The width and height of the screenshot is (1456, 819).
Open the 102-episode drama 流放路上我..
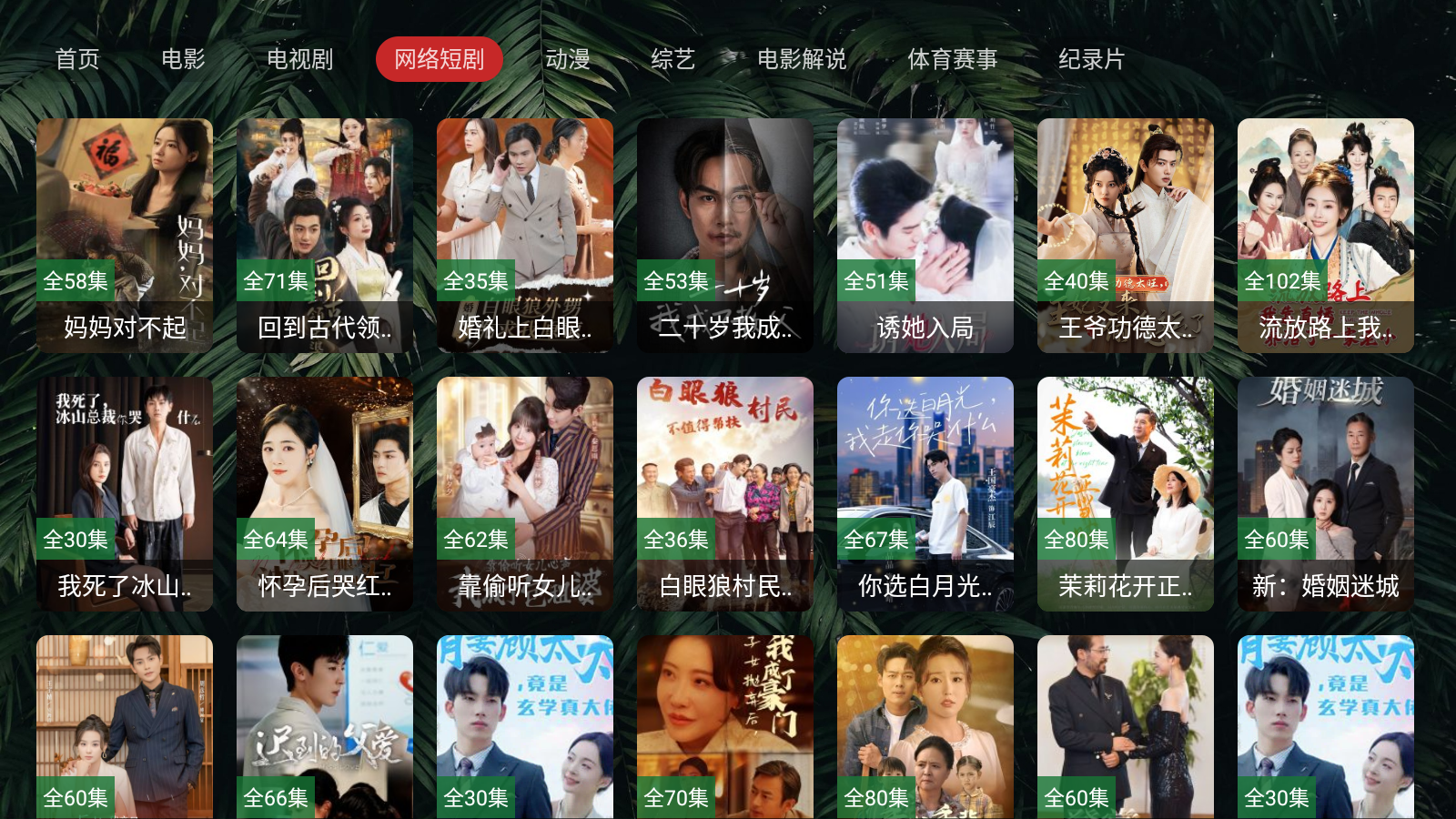[1326, 235]
